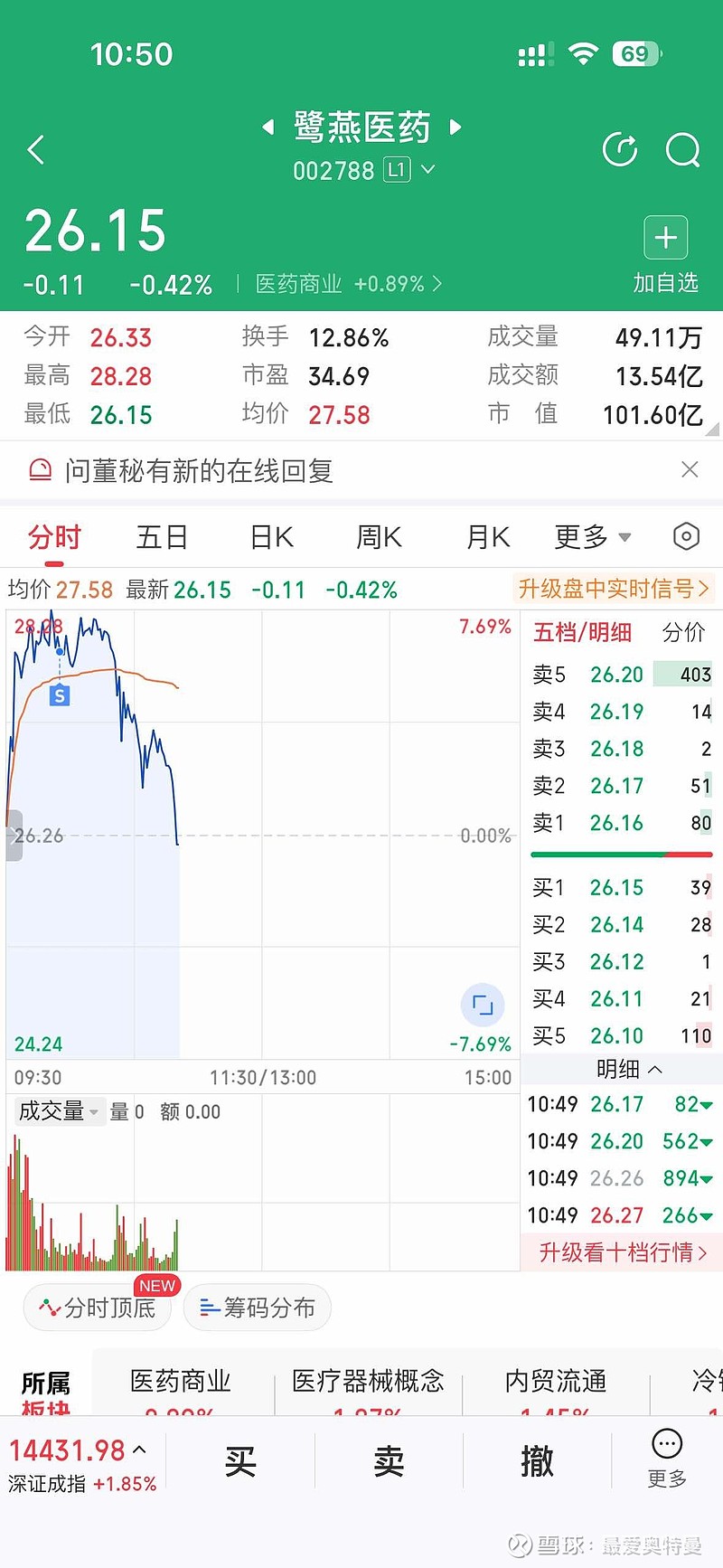Open the 筹码分布 chip distribution view

point(258,1308)
